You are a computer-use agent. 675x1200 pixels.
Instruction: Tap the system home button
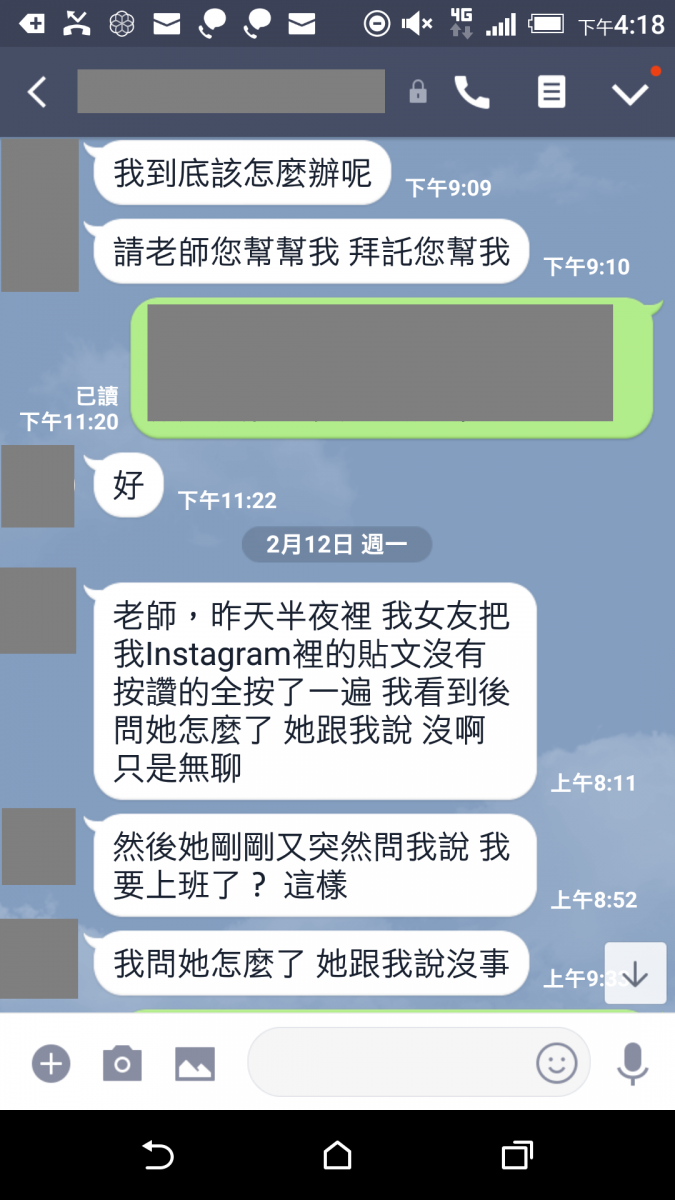[x=337, y=1156]
